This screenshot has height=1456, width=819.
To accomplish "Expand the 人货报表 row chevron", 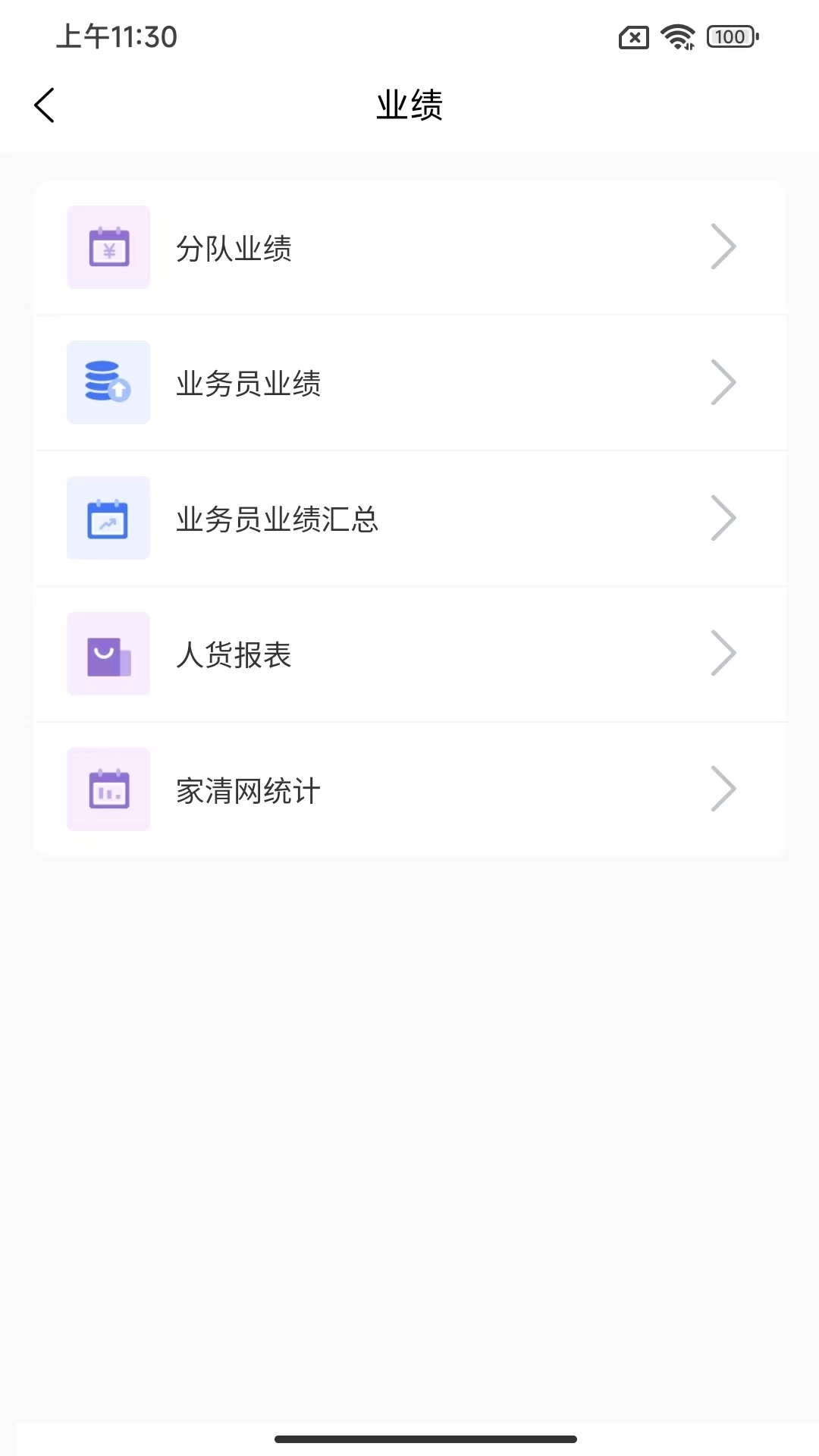I will click(x=723, y=654).
